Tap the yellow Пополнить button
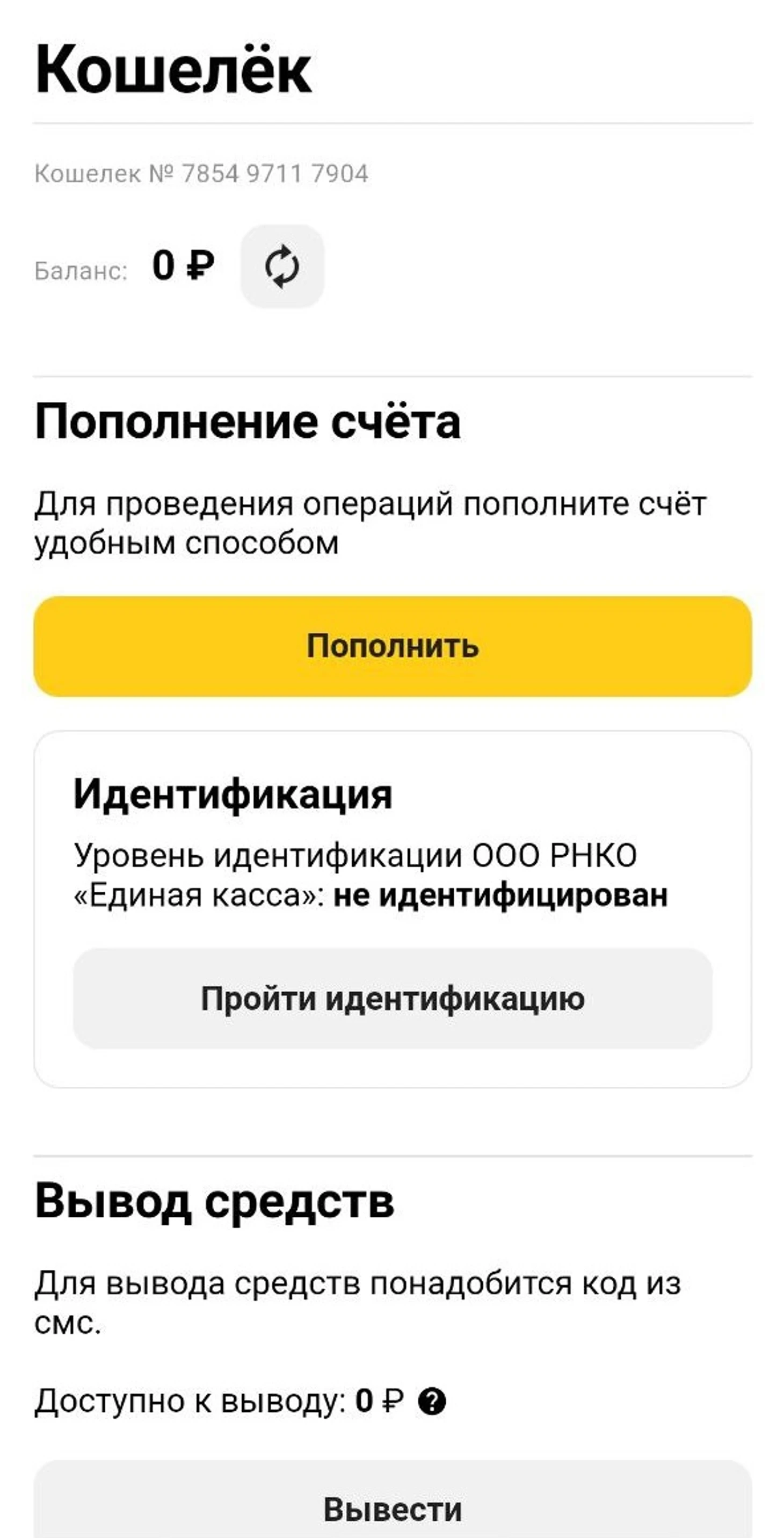Screen dimensions: 784x1538 (x=392, y=646)
